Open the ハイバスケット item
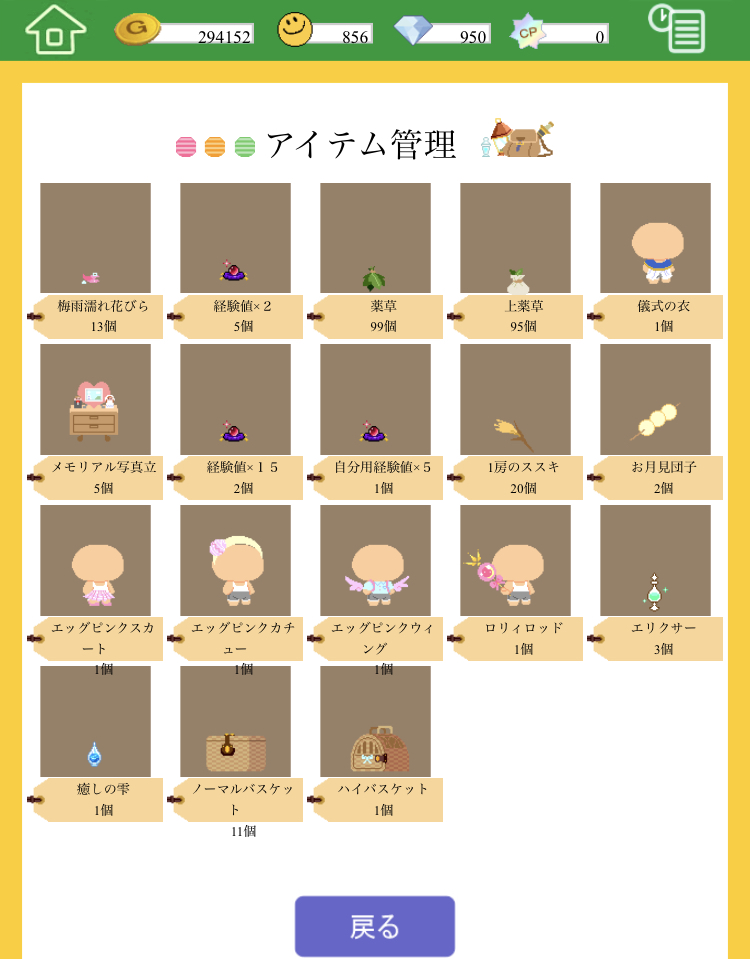Image resolution: width=750 pixels, height=959 pixels. [x=376, y=722]
